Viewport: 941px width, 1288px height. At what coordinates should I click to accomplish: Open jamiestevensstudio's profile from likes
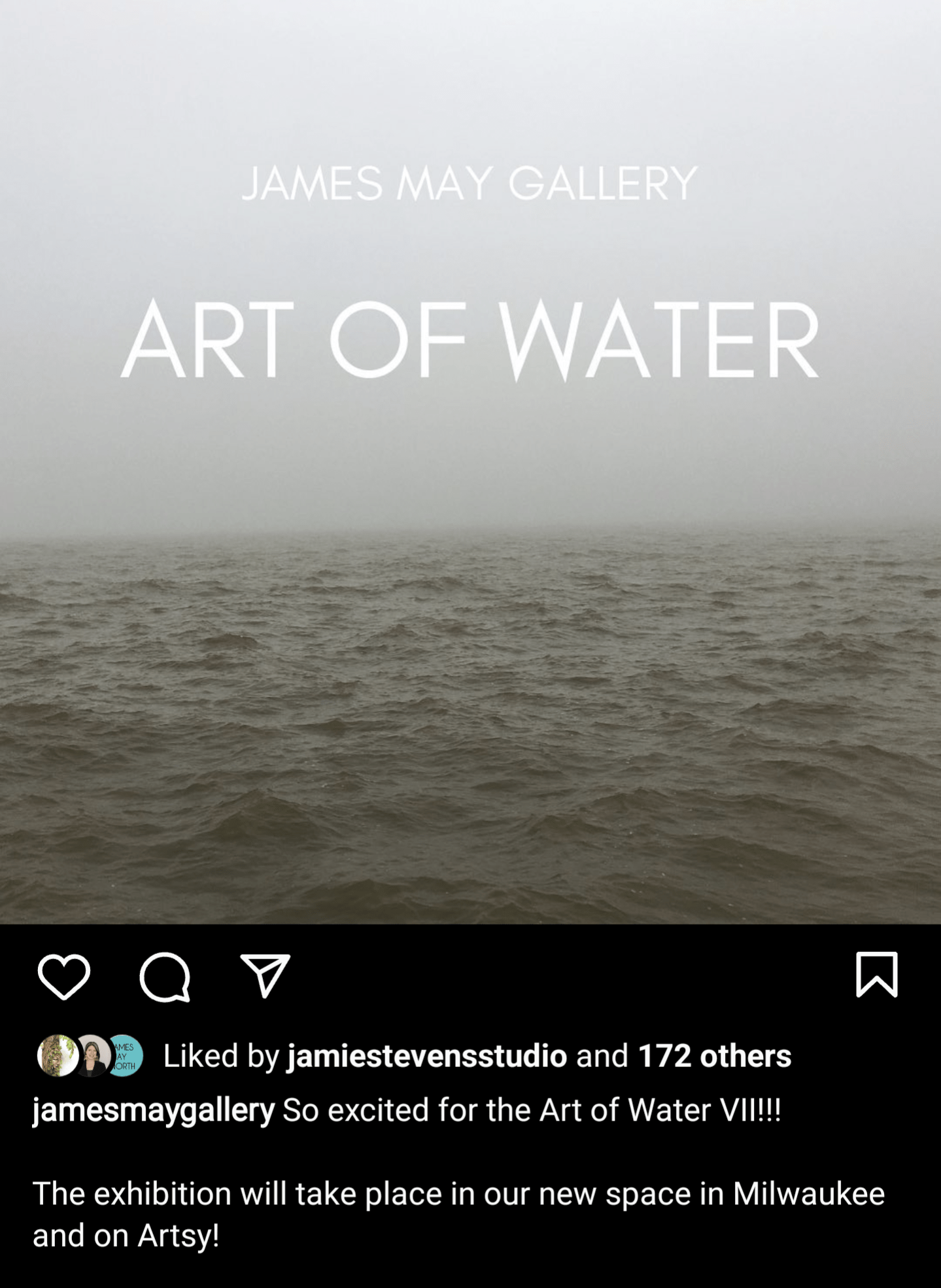[x=427, y=1056]
